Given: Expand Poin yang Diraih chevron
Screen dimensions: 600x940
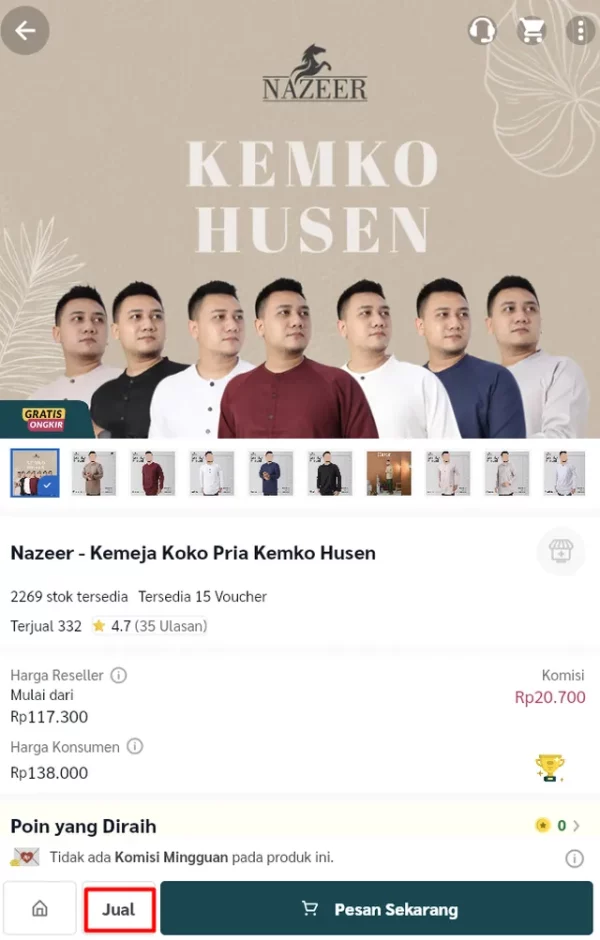Looking at the screenshot, I should click(577, 825).
